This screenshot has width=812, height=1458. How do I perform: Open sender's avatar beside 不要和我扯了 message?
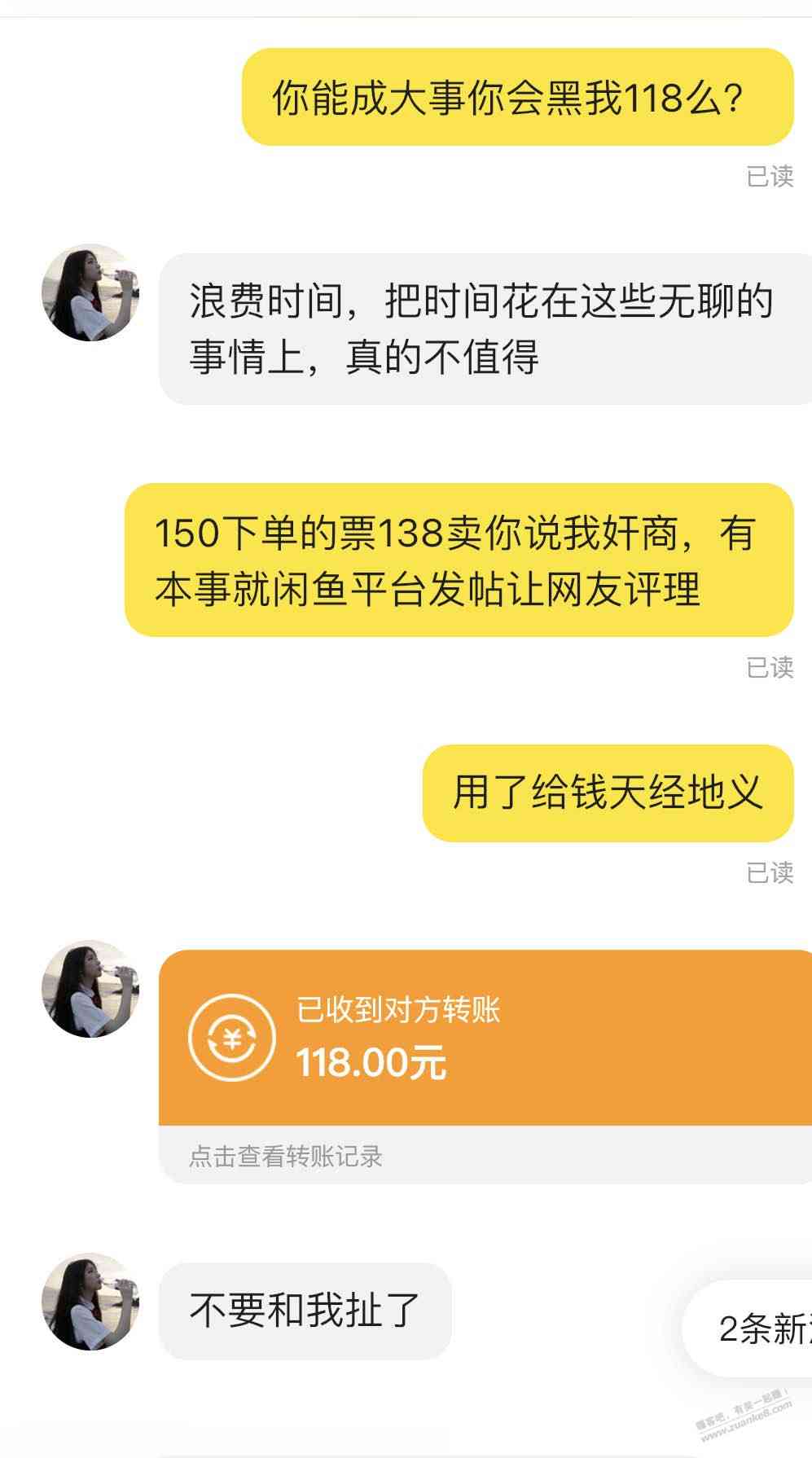pyautogui.click(x=90, y=1301)
